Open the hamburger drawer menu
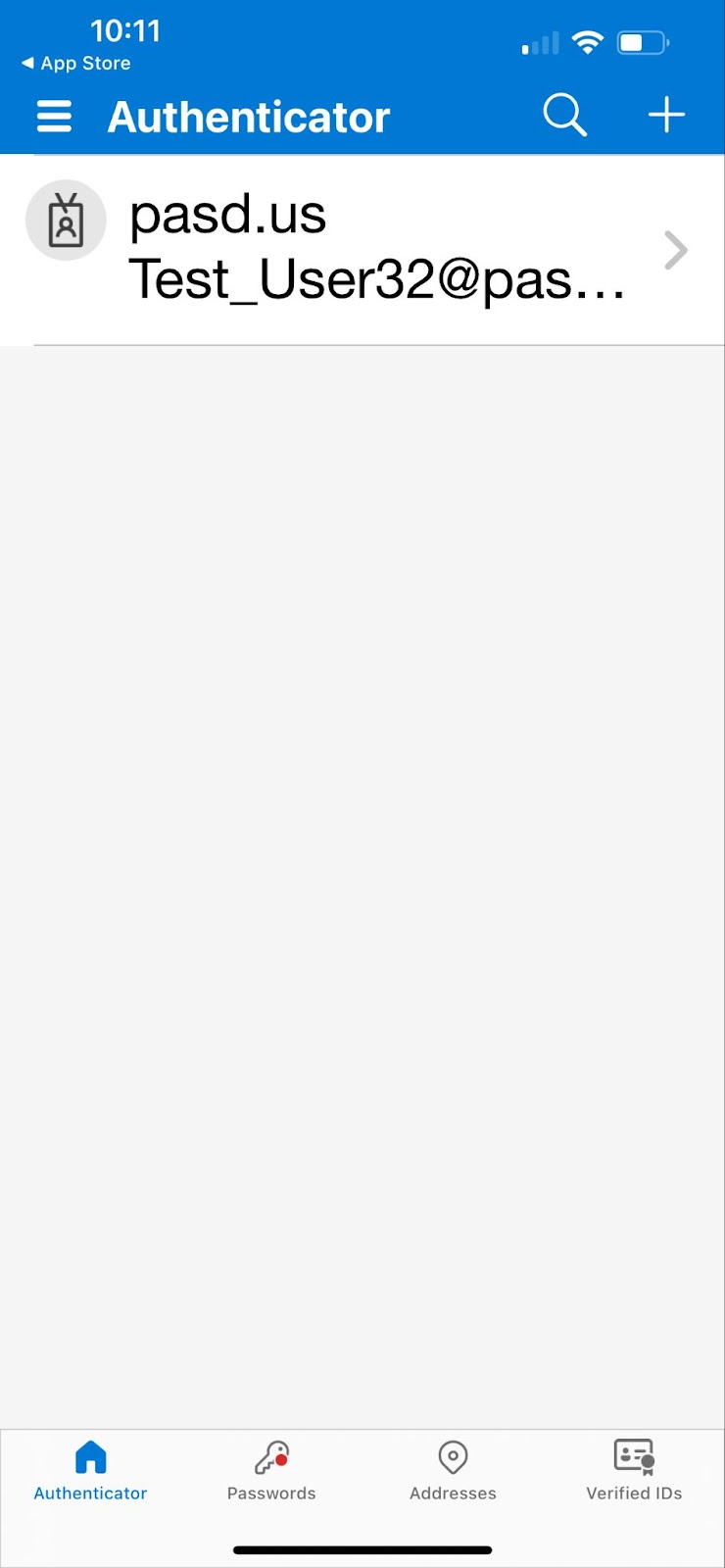The image size is (725, 1568). point(54,117)
